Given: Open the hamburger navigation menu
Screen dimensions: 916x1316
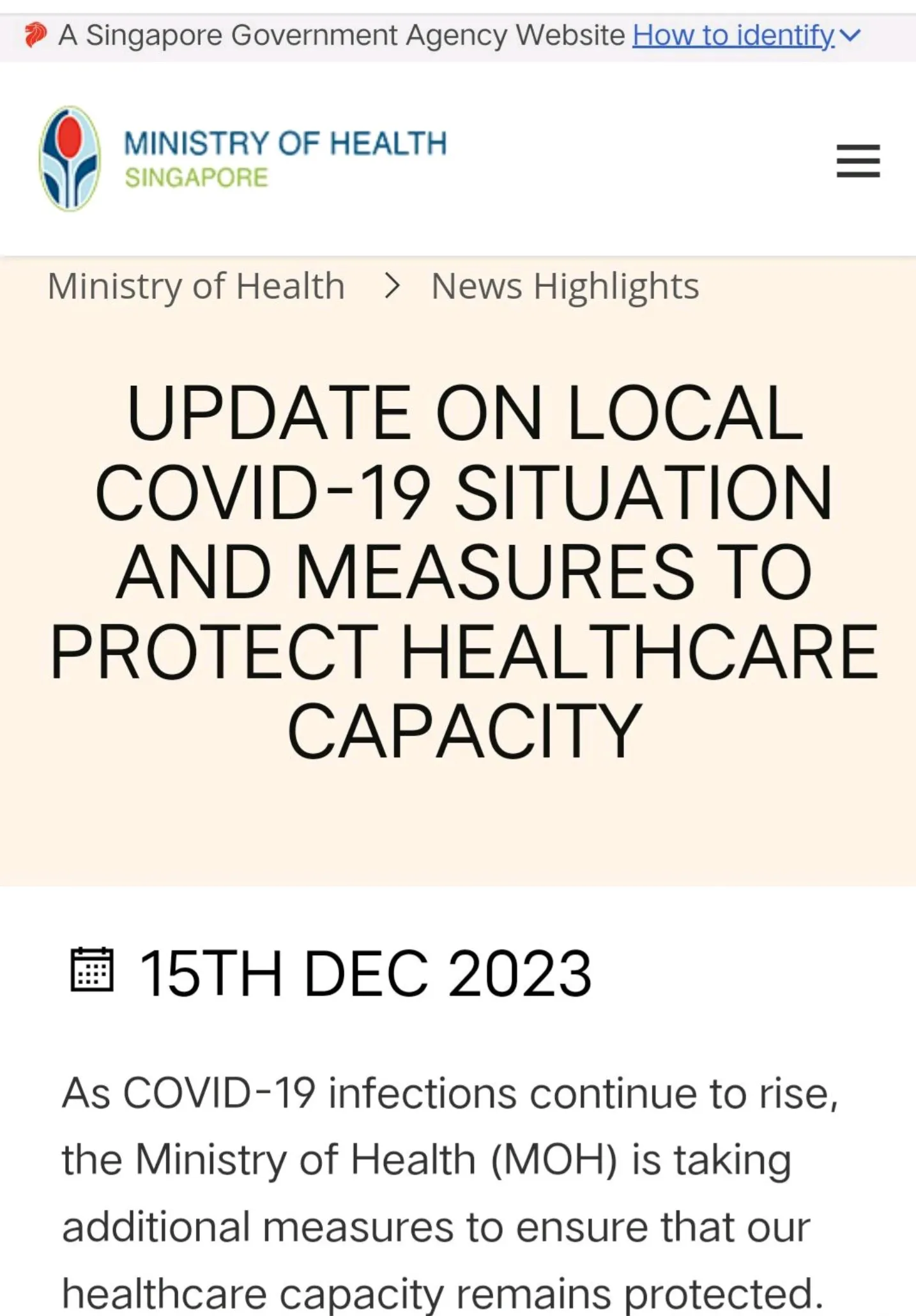Looking at the screenshot, I should [x=858, y=160].
